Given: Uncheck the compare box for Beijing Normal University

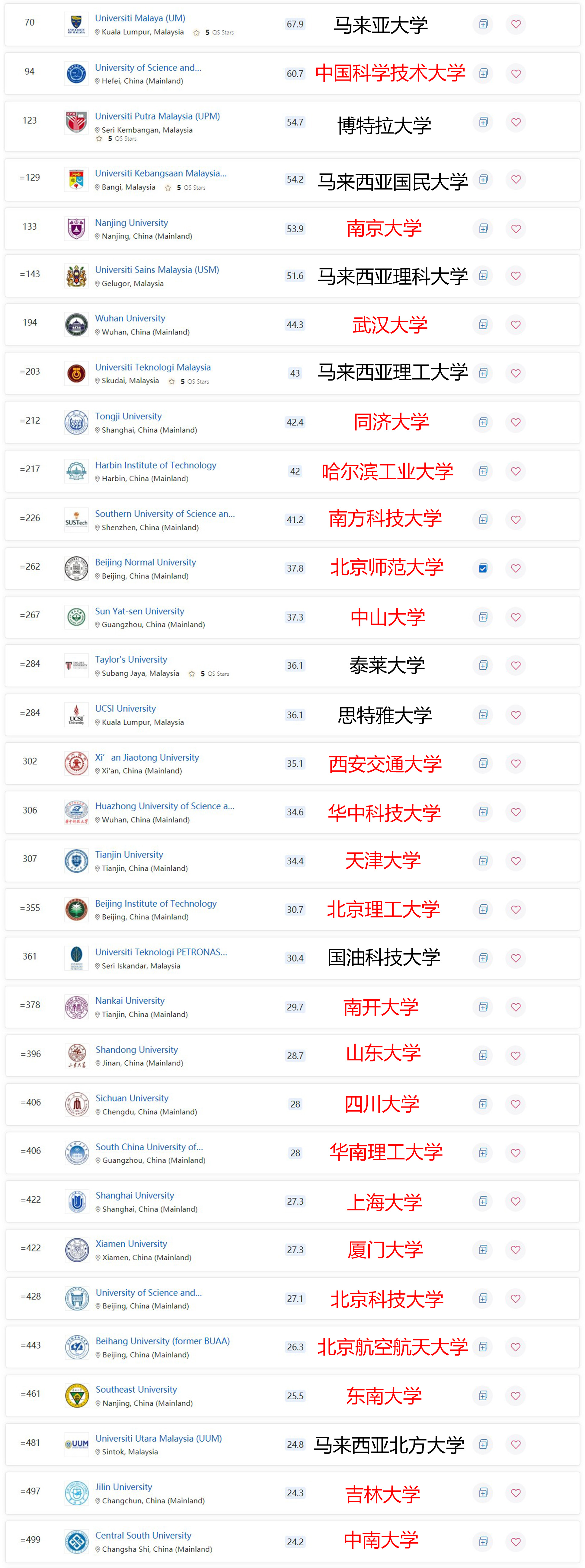Looking at the screenshot, I should tap(483, 568).
